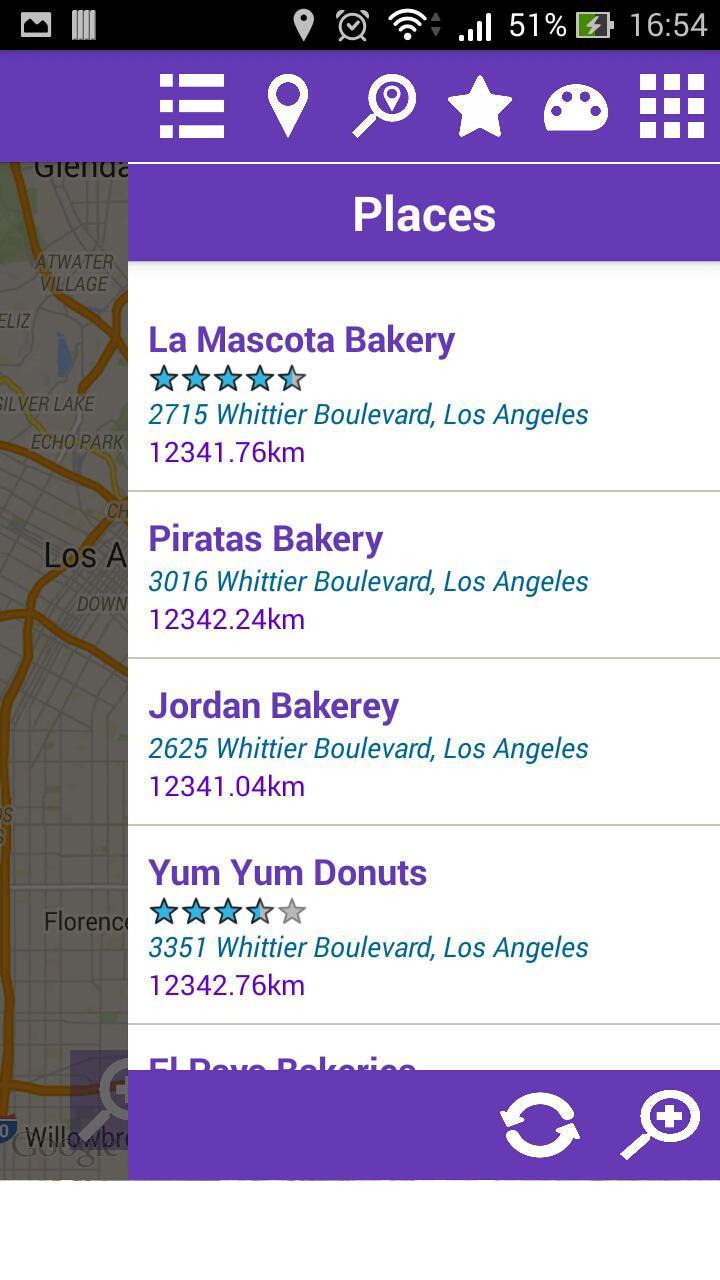Tap the location pin icon
Viewport: 720px width, 1280px height.
[x=287, y=106]
